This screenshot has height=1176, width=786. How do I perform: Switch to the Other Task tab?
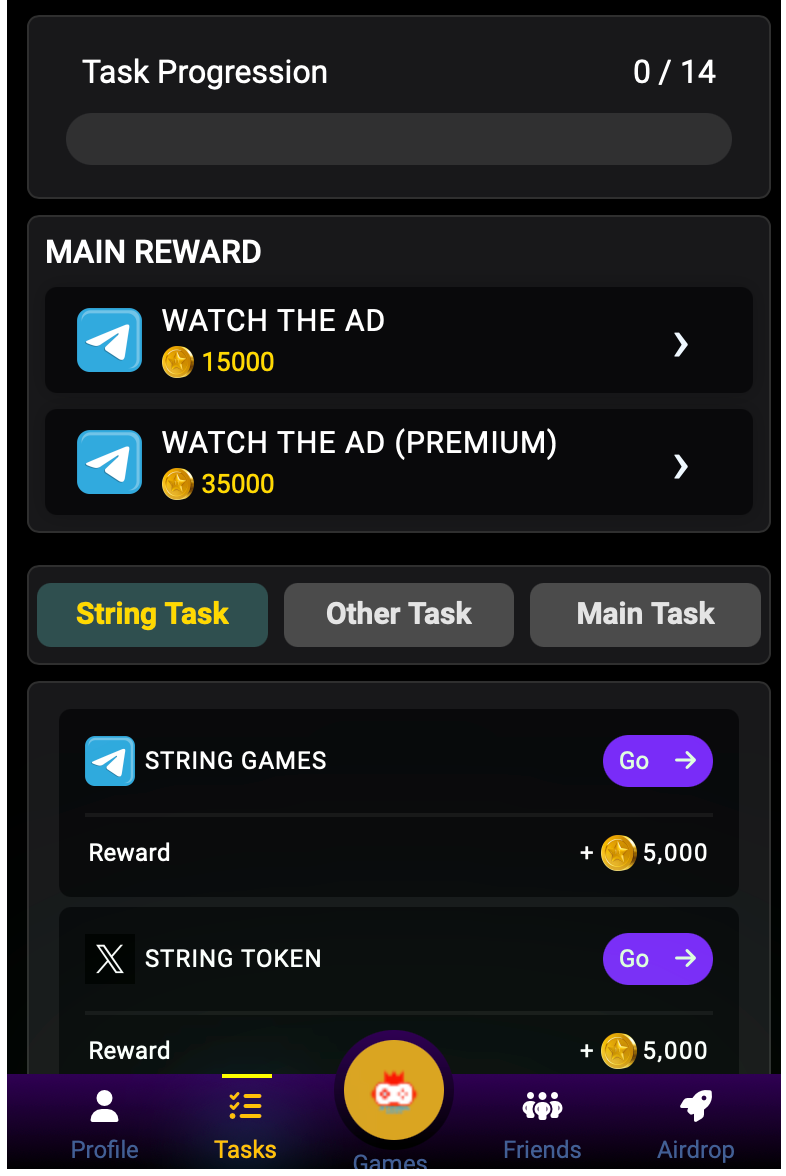tap(398, 614)
